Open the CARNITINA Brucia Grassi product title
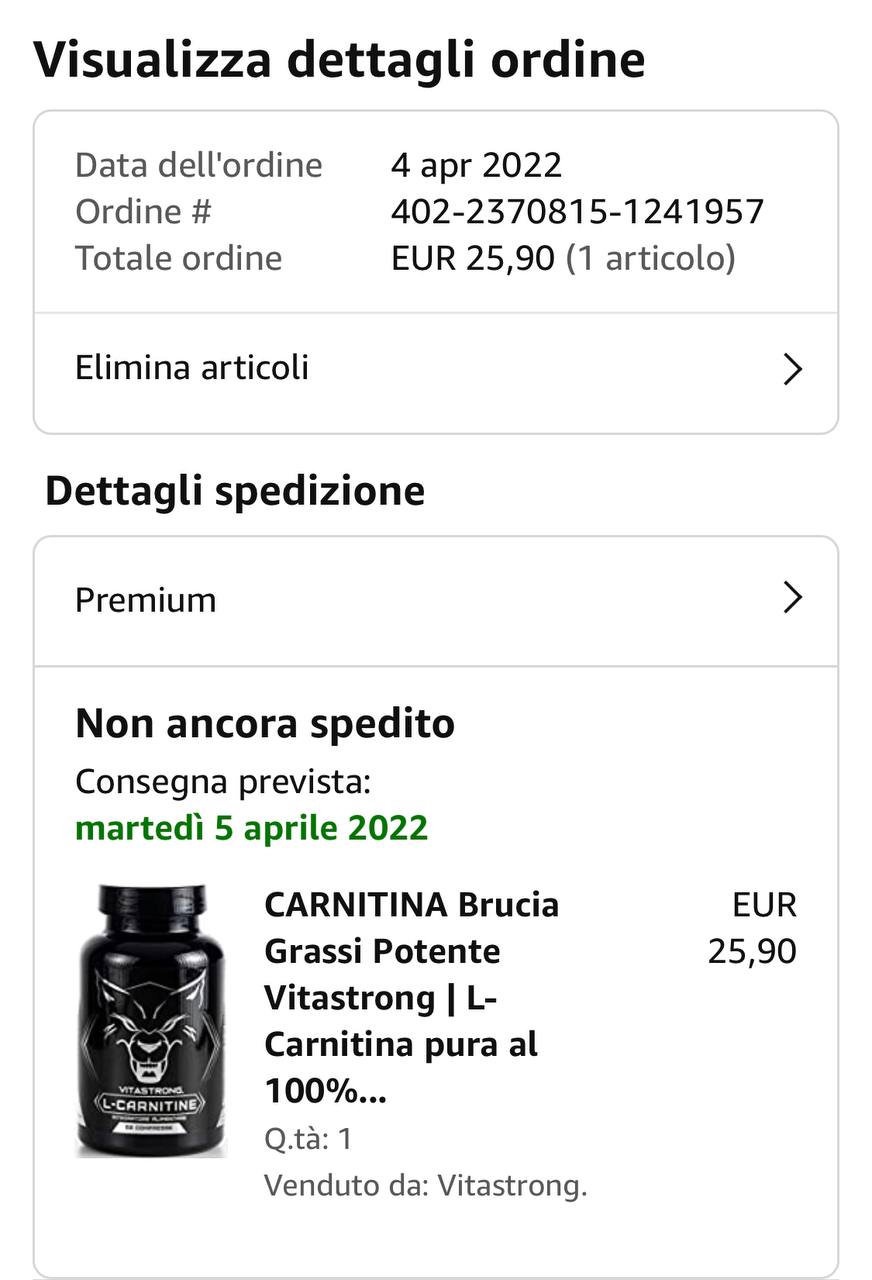The image size is (872, 1280). [x=412, y=998]
